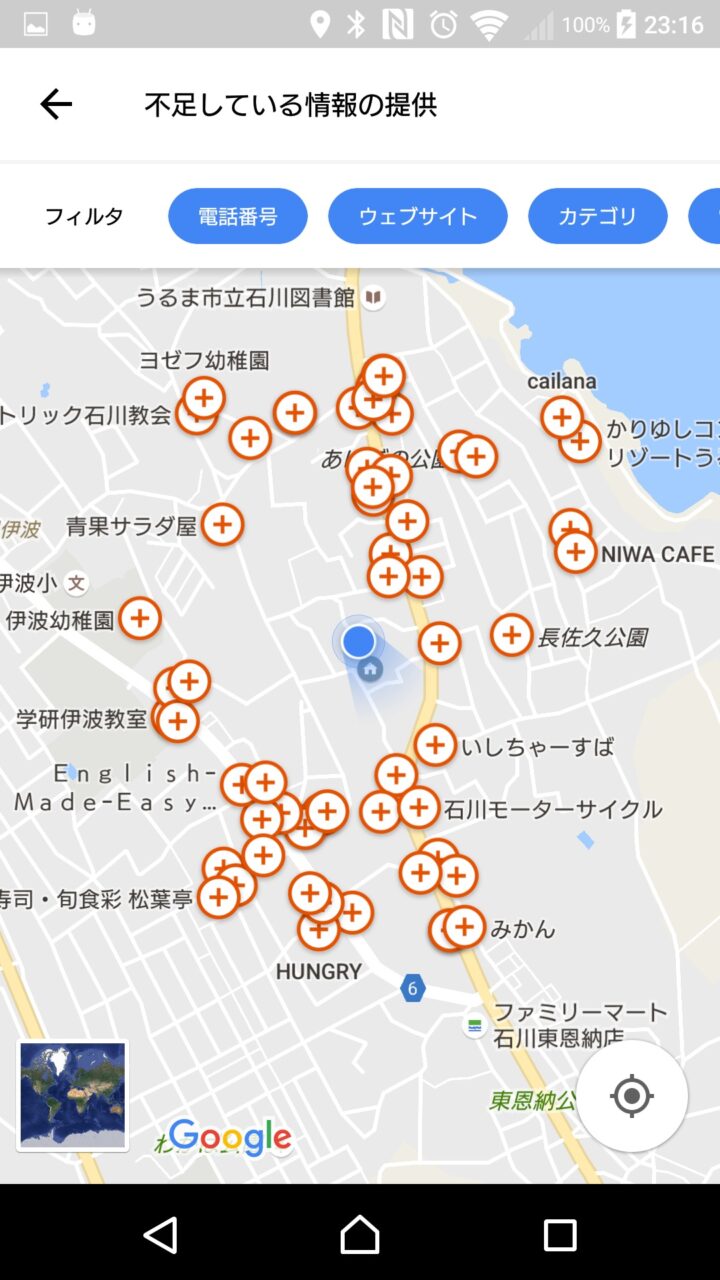Select the 電話番号 filter chip
The width and height of the screenshot is (720, 1280).
point(238,216)
